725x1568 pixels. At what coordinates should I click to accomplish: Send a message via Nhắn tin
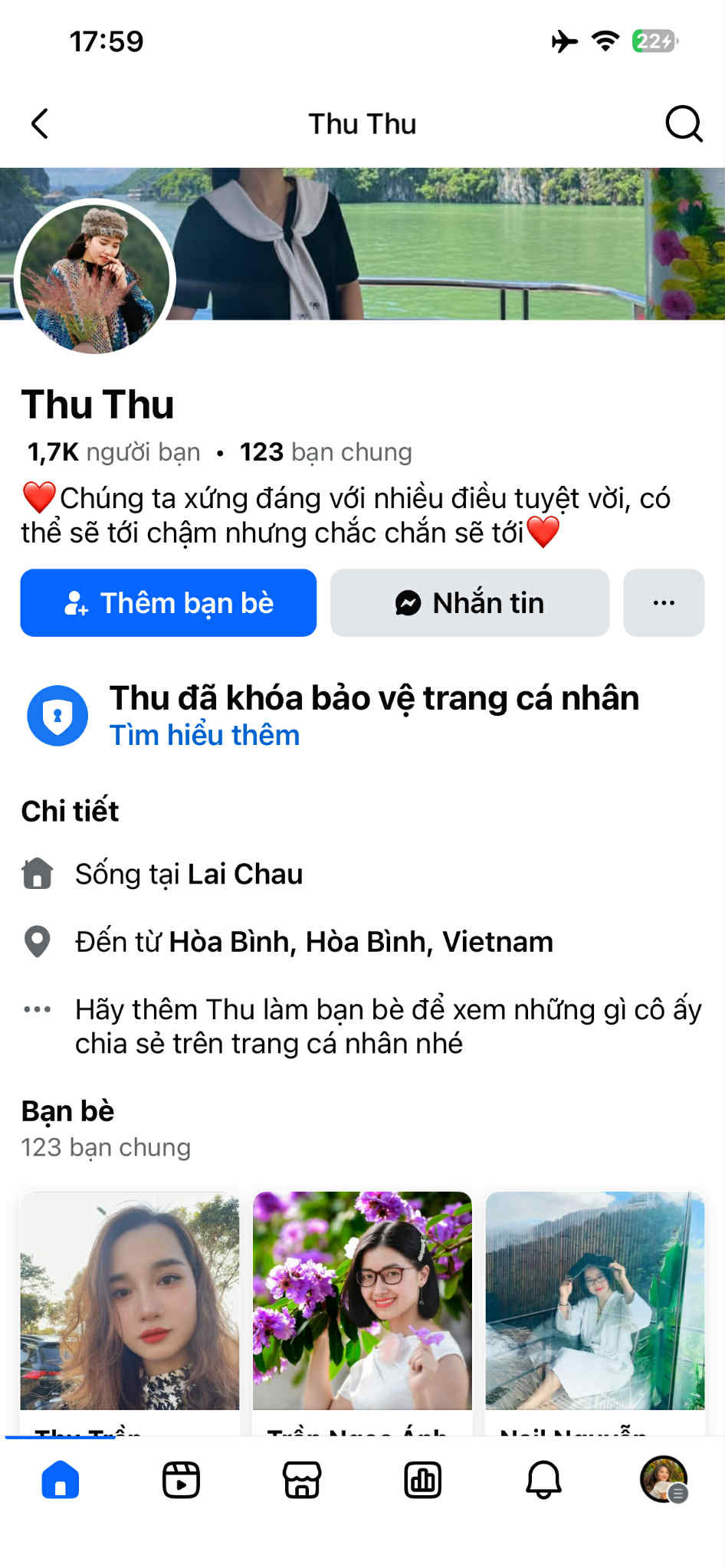point(470,603)
